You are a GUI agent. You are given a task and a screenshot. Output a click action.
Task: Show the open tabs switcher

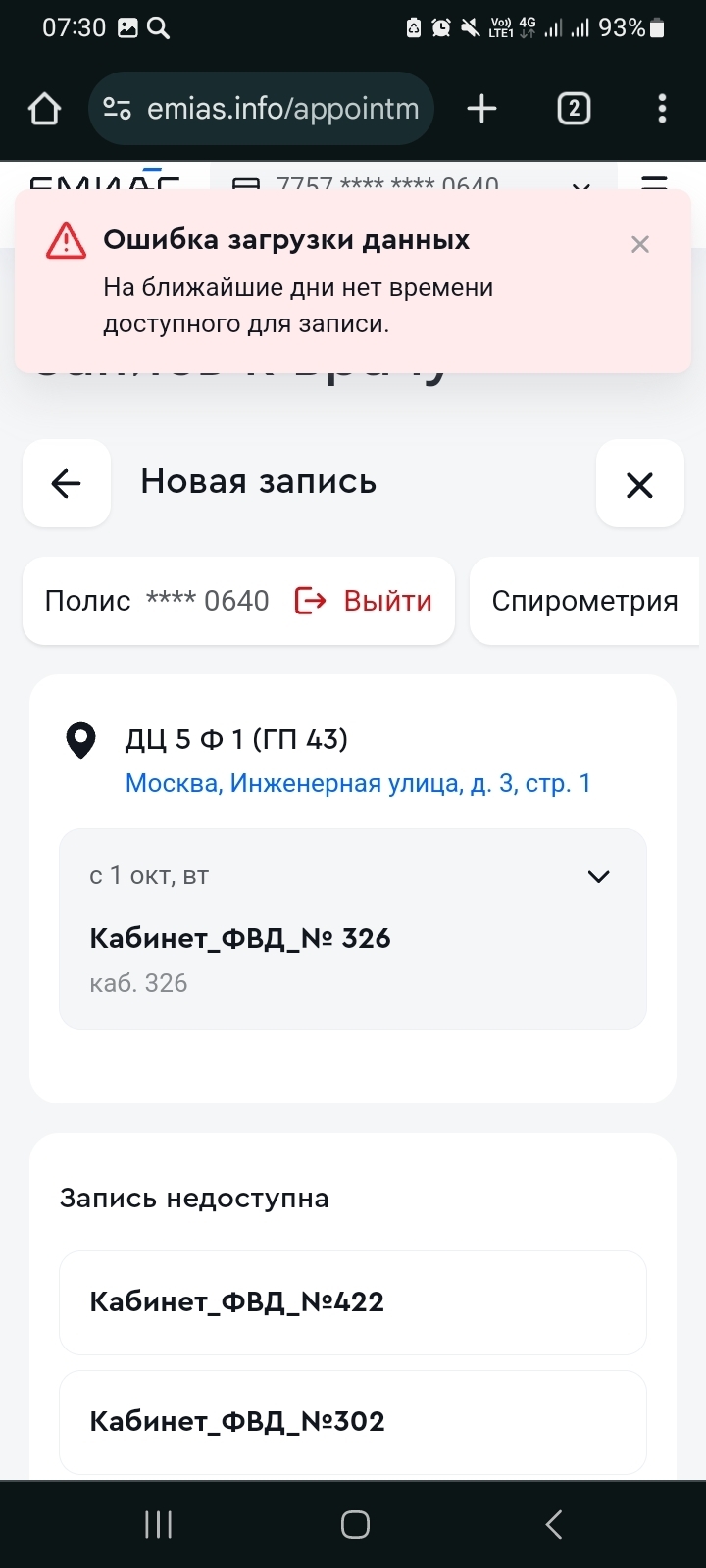pos(574,109)
